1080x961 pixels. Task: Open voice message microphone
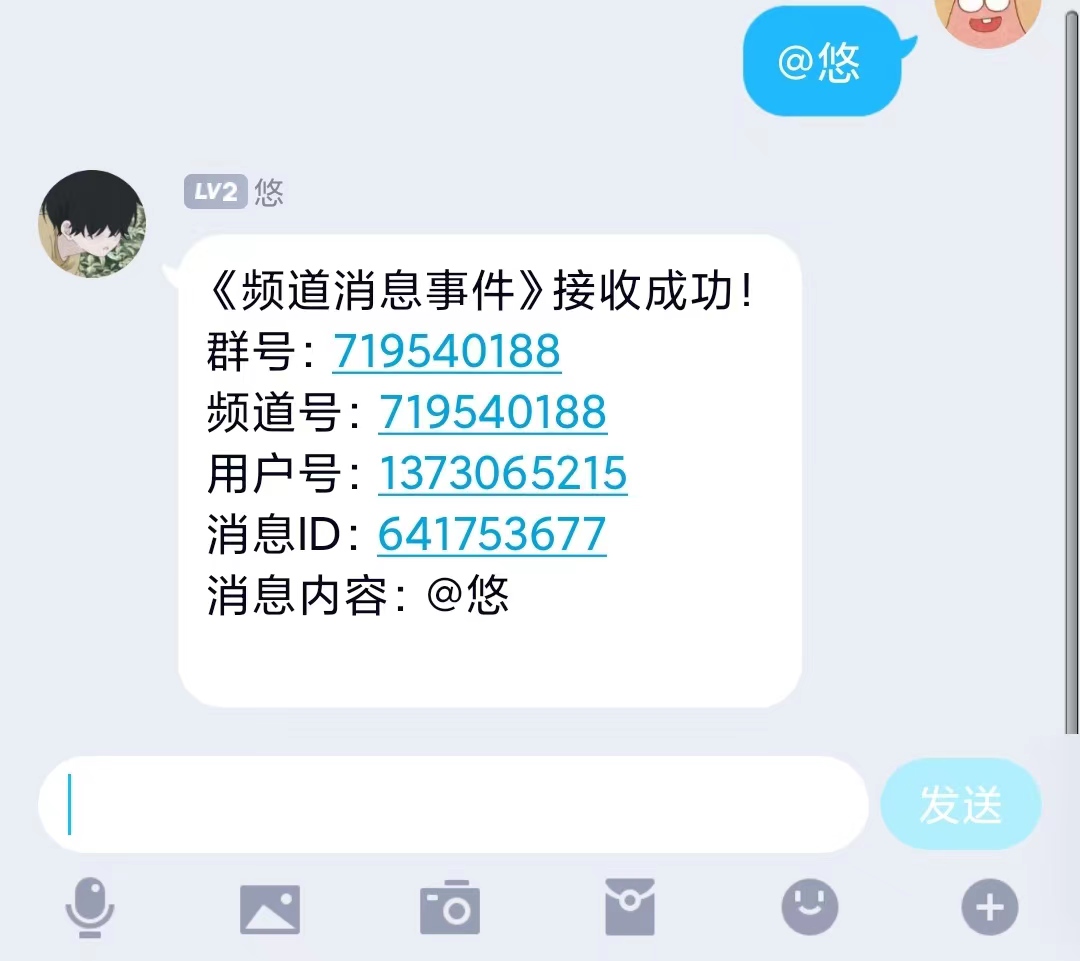[90, 908]
